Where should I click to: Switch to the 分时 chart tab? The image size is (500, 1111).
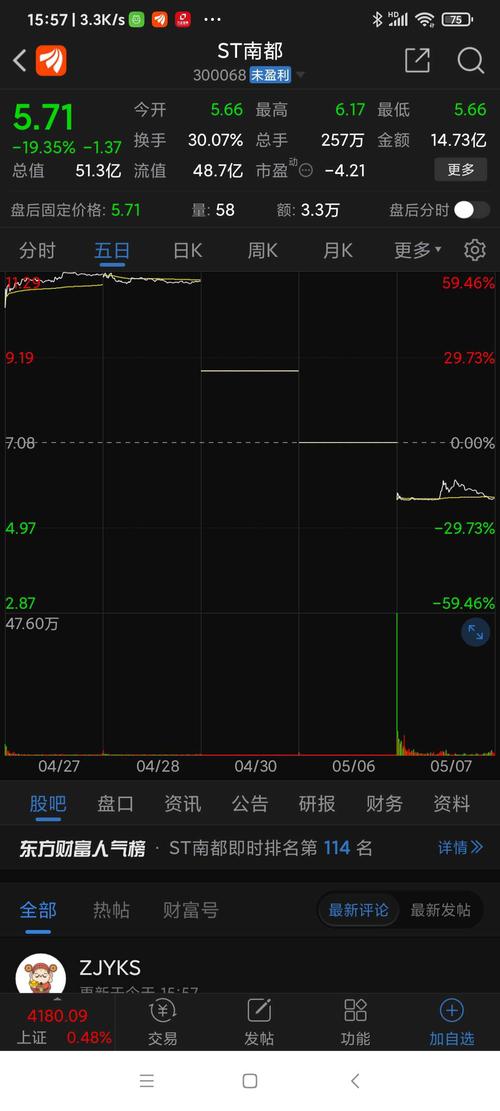point(38,250)
